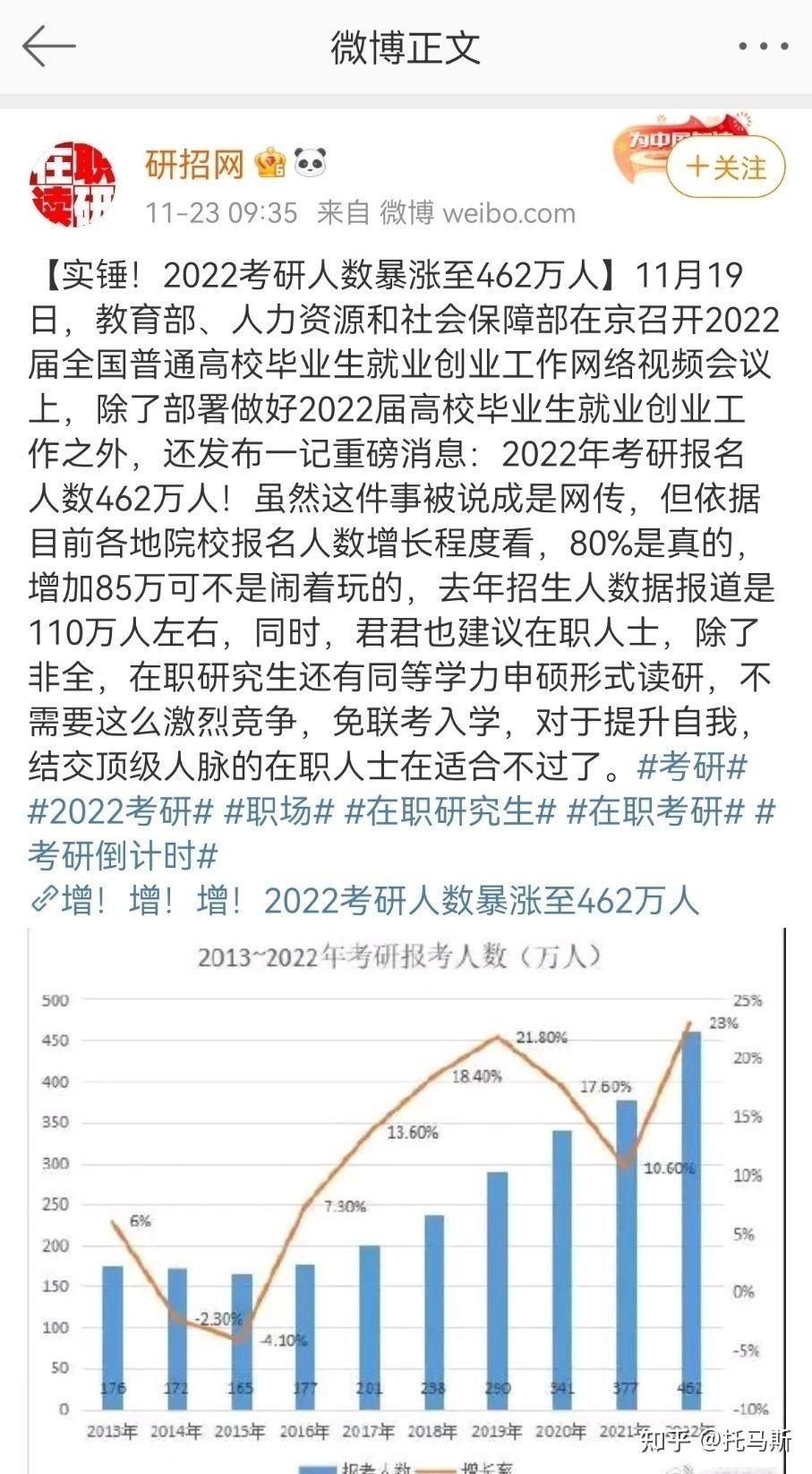Open the #在职研究生# hashtag
This screenshot has height=1474, width=812.
click(450, 812)
